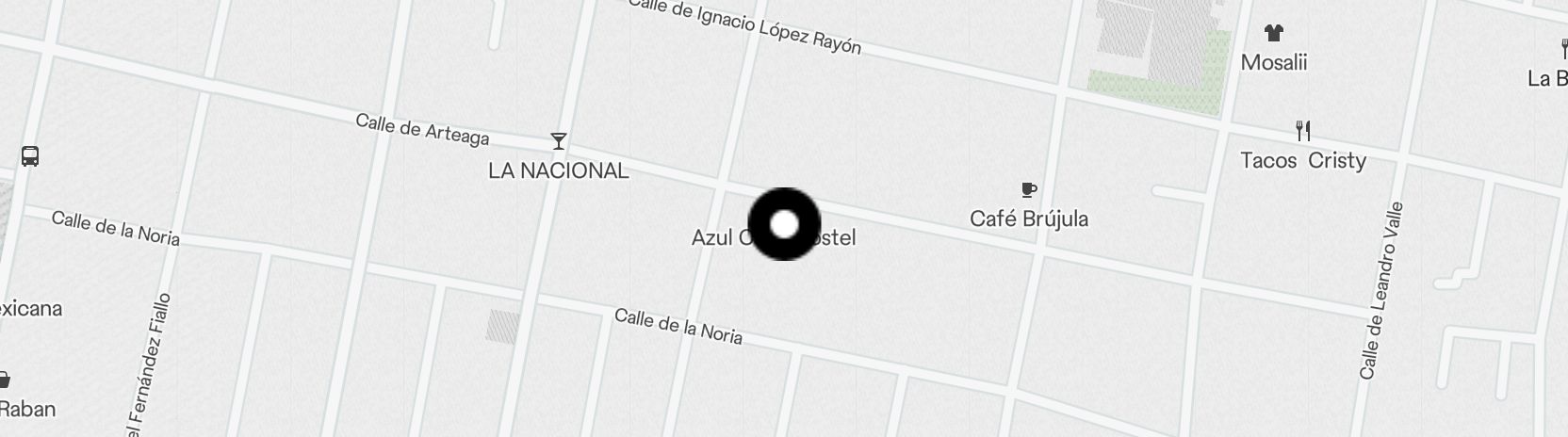This screenshot has height=437, width=1568.
Task: Select the Tacos Cristy restaurant marker
Action: pyautogui.click(x=1303, y=130)
